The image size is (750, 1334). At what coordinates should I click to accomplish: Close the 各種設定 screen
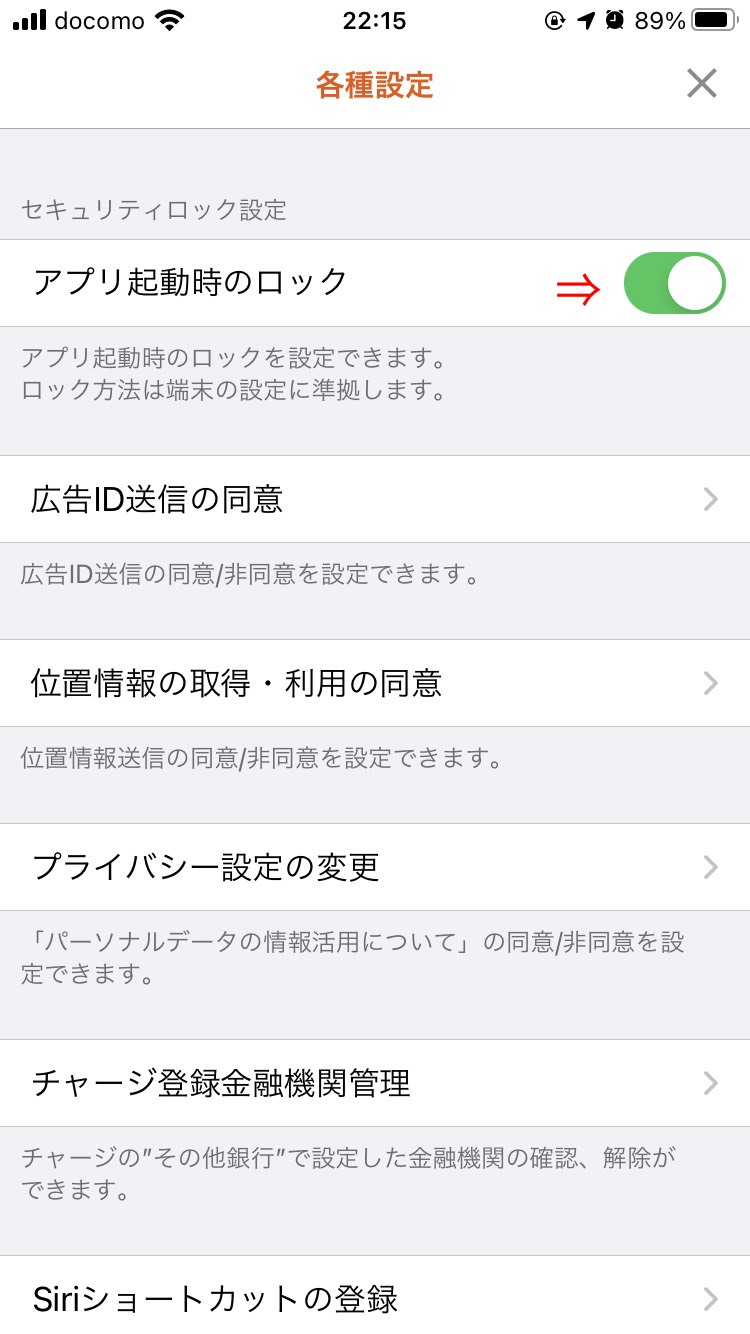(x=702, y=84)
